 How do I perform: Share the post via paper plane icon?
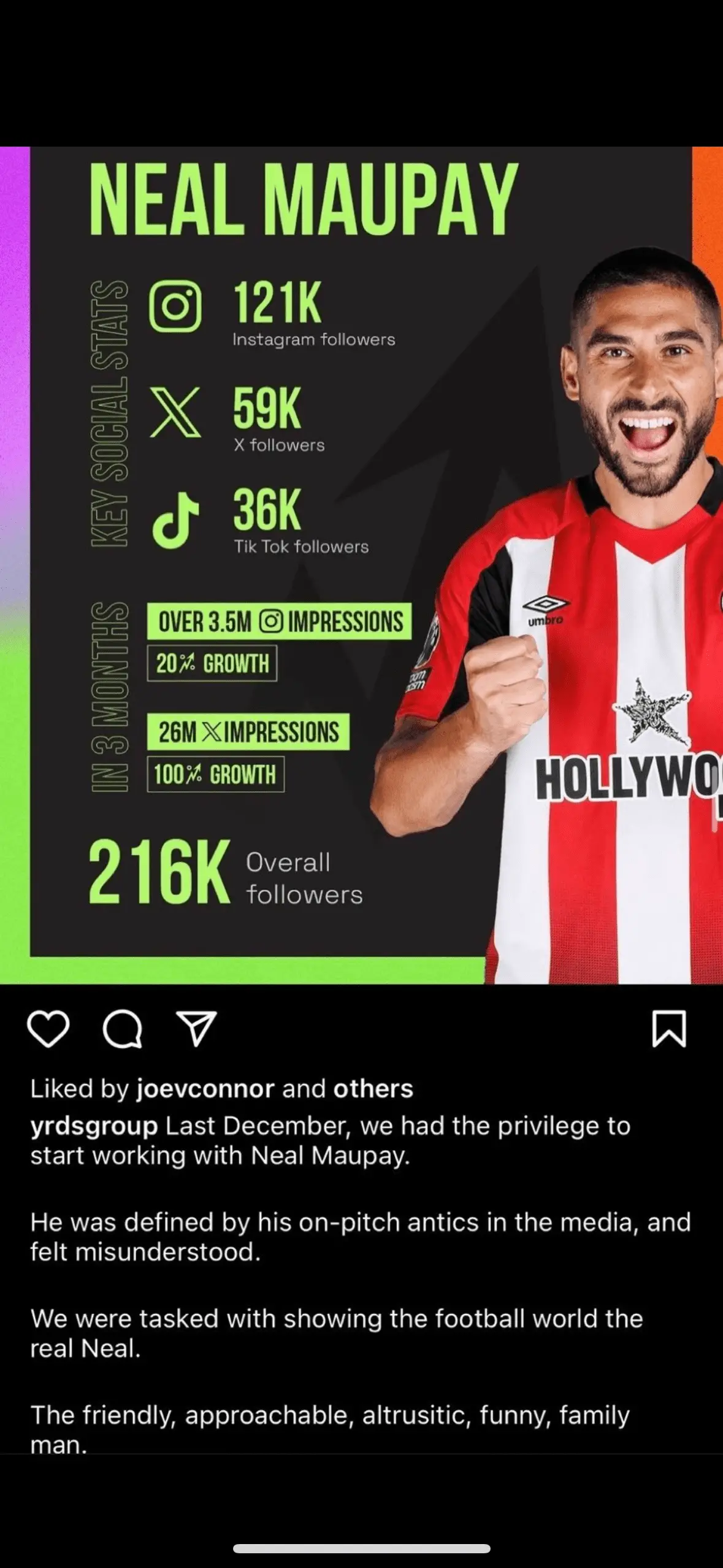(196, 1029)
